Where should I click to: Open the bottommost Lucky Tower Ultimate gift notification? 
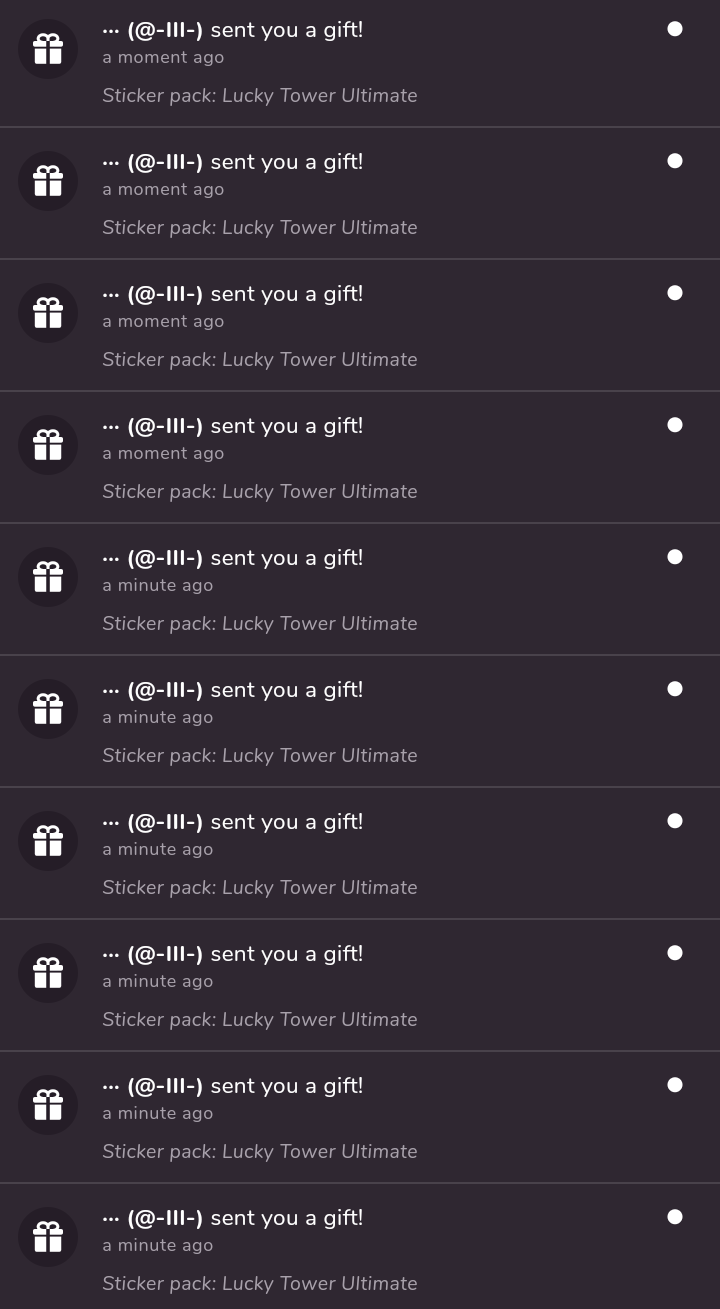click(360, 1249)
